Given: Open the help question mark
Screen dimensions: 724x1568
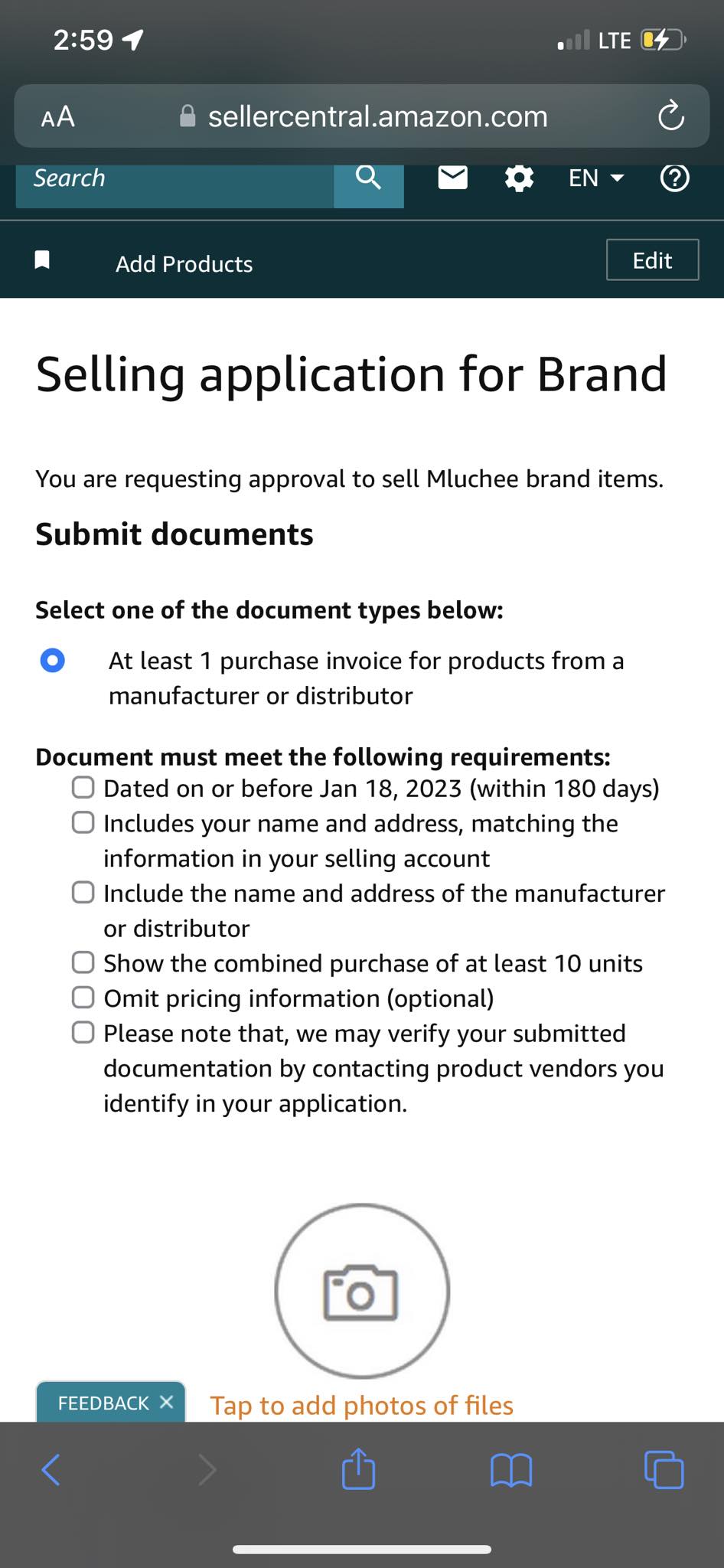Looking at the screenshot, I should click(x=674, y=178).
